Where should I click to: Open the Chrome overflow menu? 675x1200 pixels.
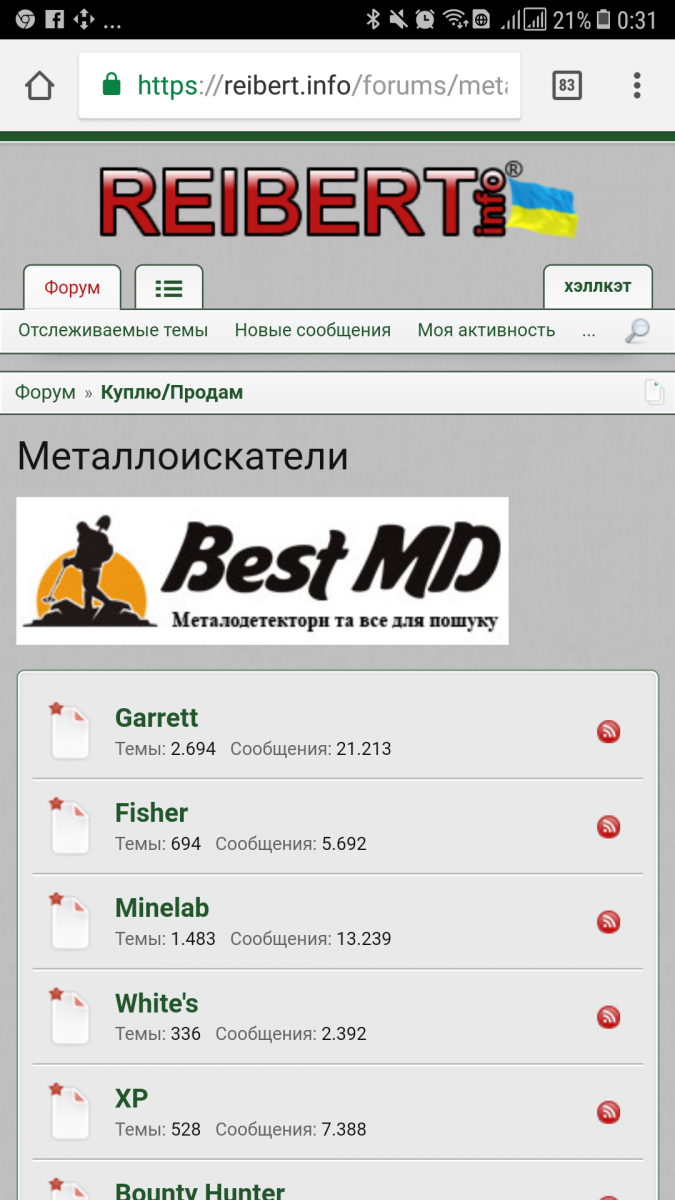click(x=637, y=86)
